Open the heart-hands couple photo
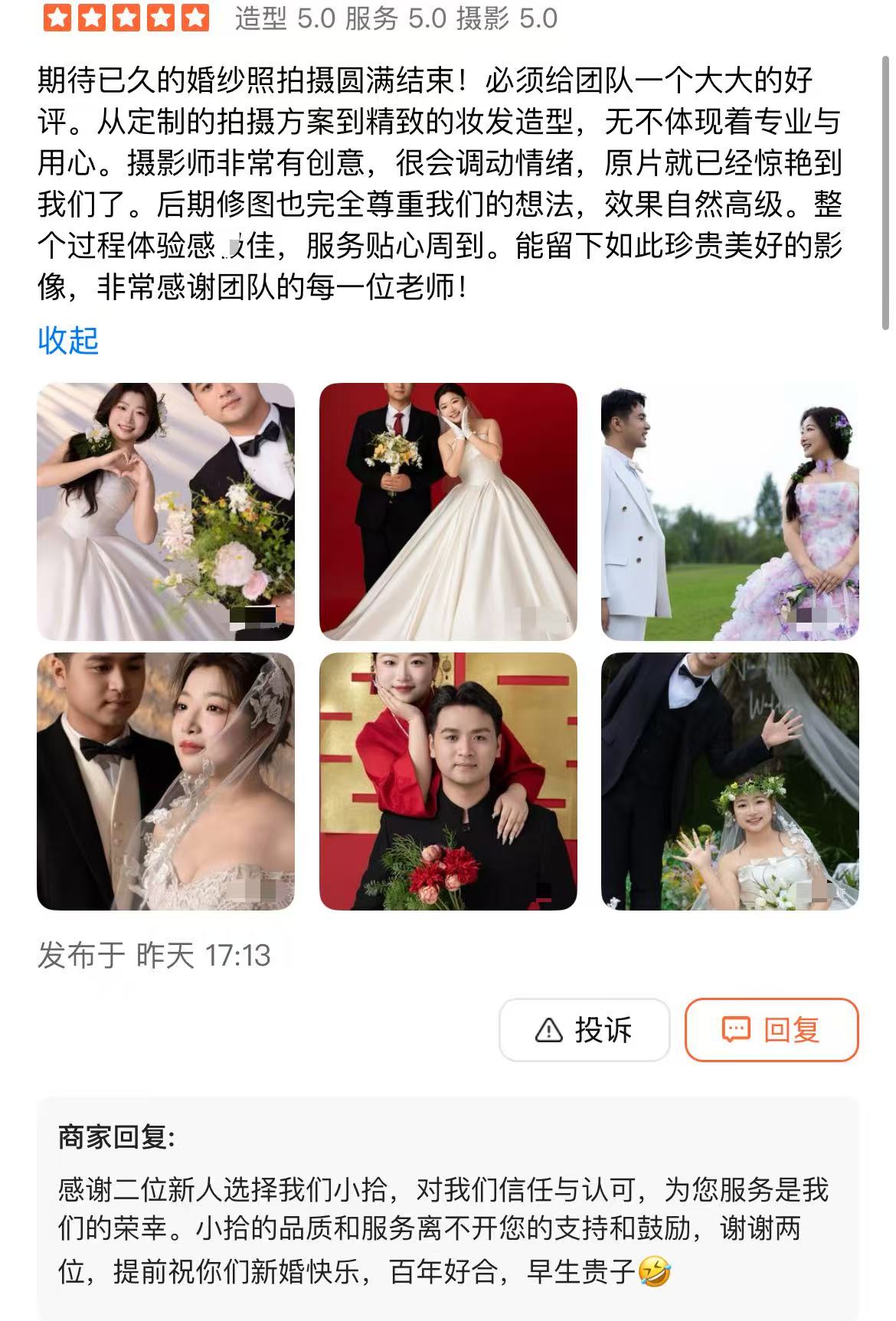The height and width of the screenshot is (1321, 896). click(x=165, y=512)
